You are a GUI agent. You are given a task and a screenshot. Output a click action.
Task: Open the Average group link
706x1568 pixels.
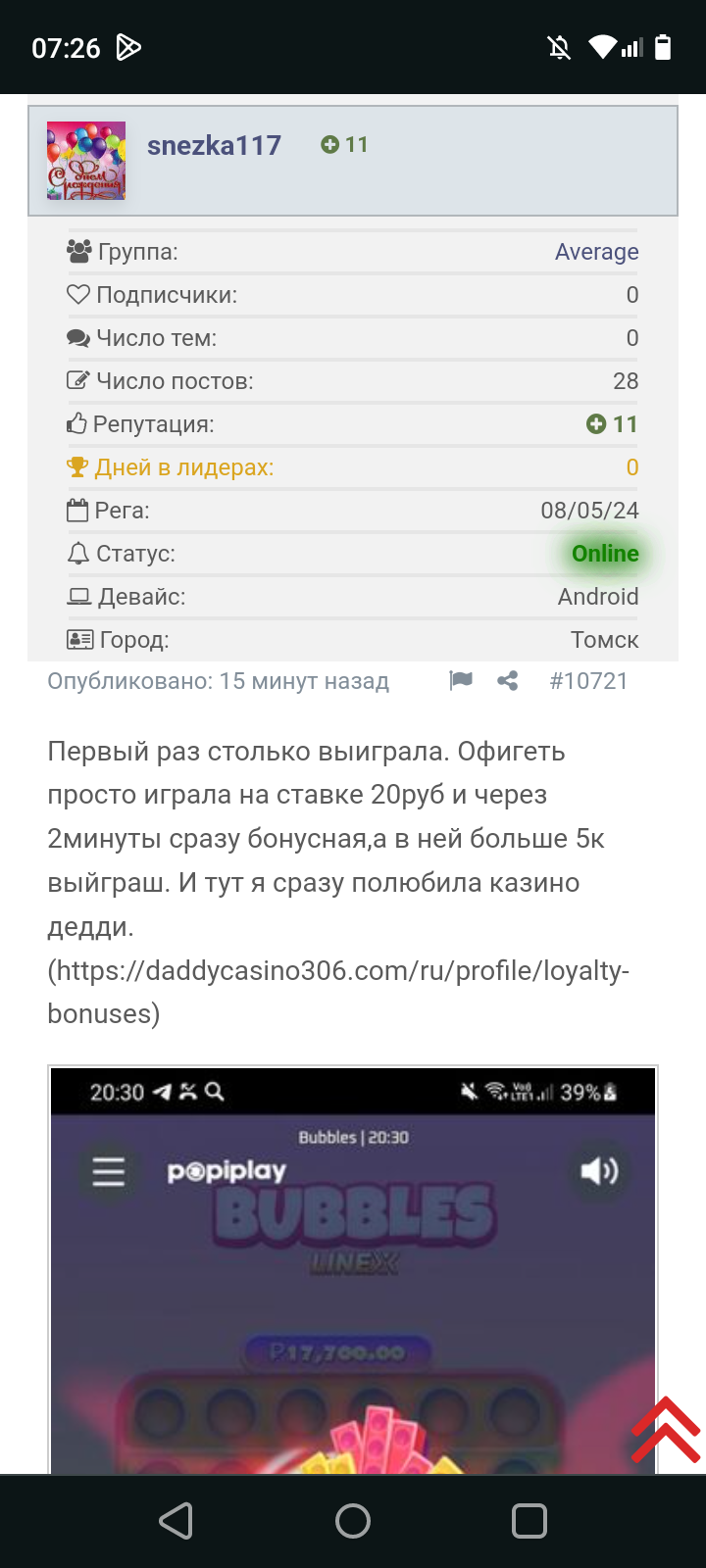pyautogui.click(x=596, y=252)
